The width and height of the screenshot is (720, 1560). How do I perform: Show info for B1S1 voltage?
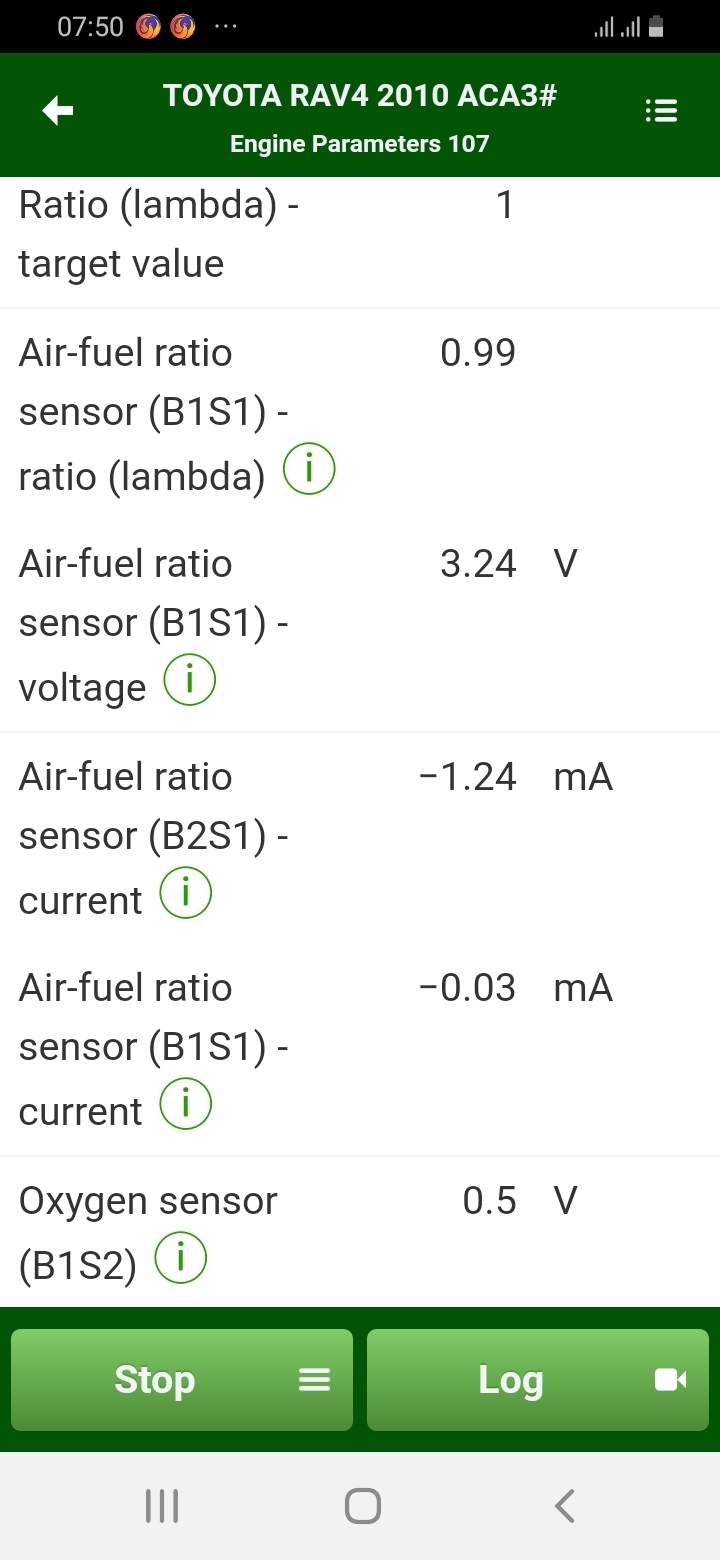click(189, 683)
